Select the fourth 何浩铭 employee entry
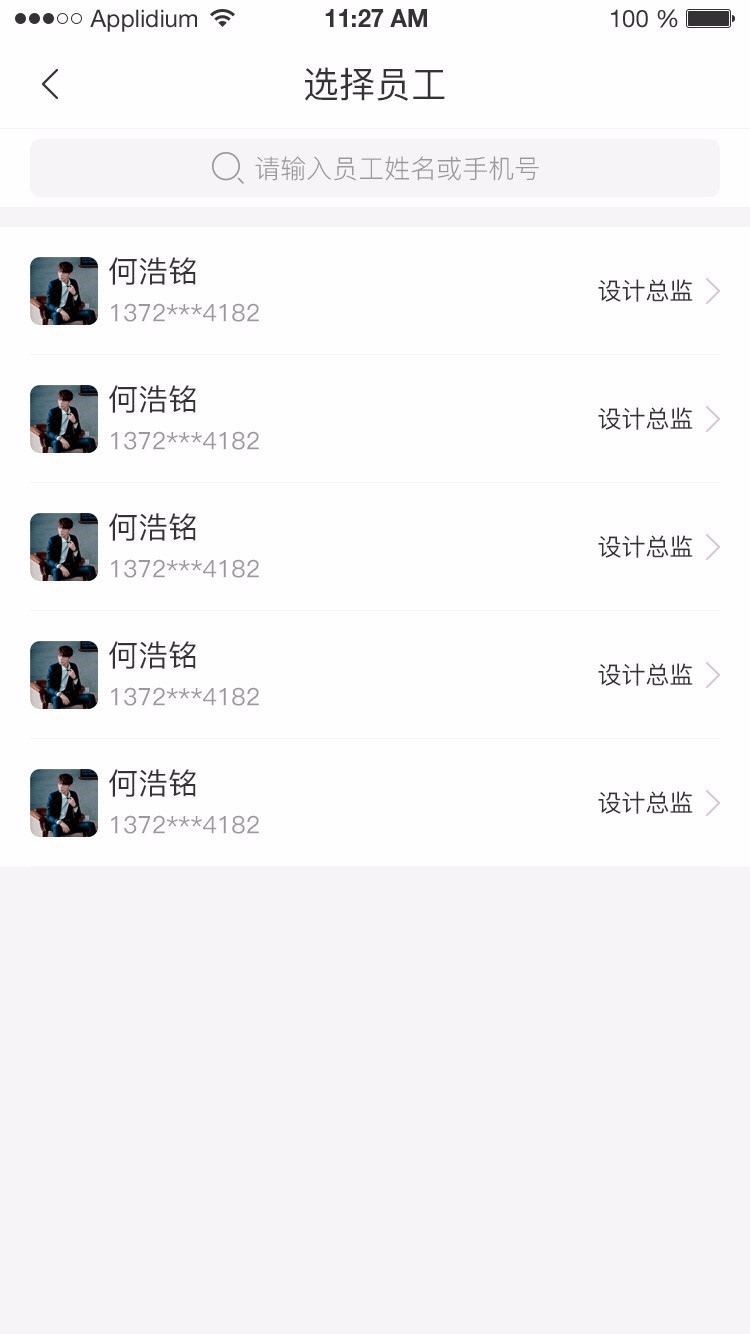 pos(152,656)
